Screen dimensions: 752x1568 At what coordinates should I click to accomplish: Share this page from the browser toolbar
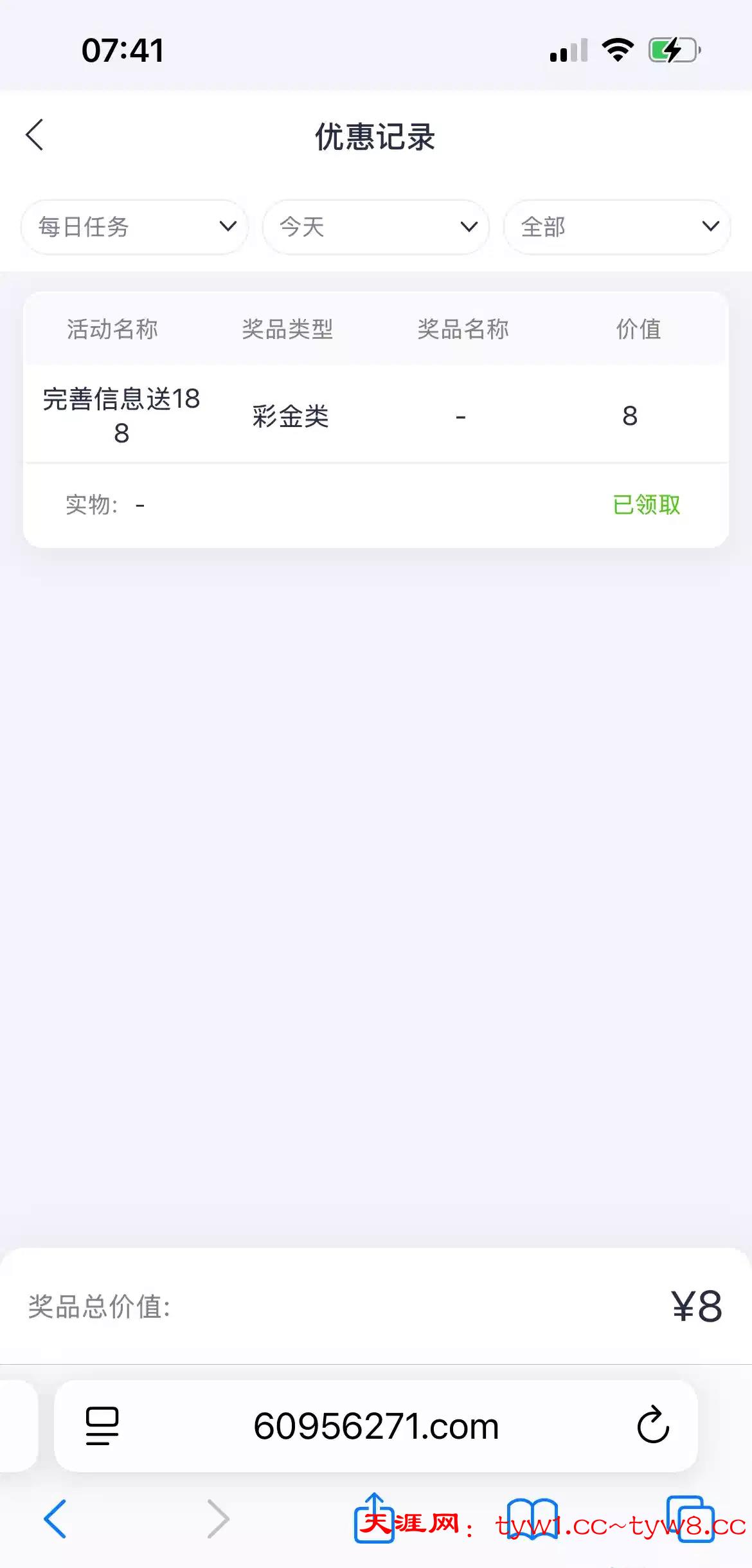coord(374,1518)
